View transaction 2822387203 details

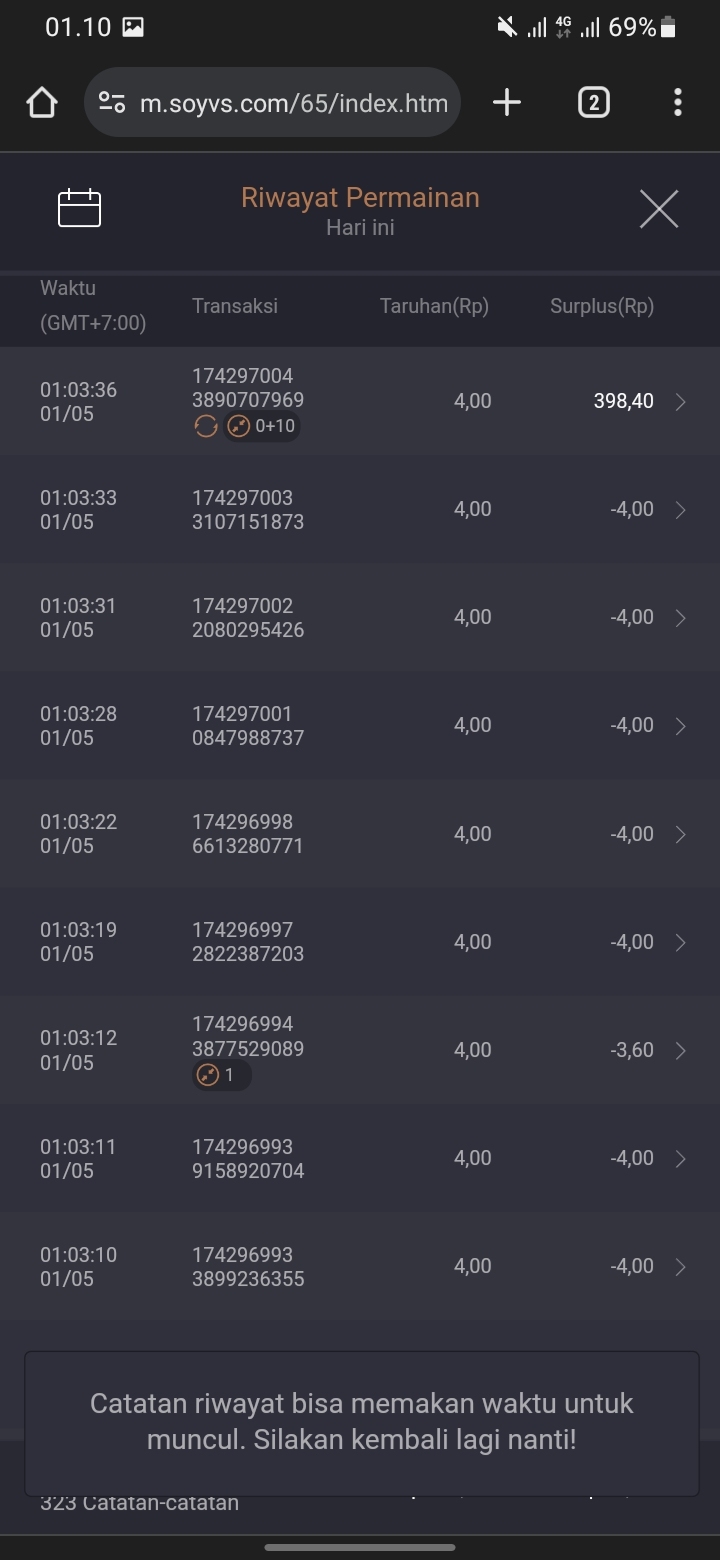coord(360,942)
